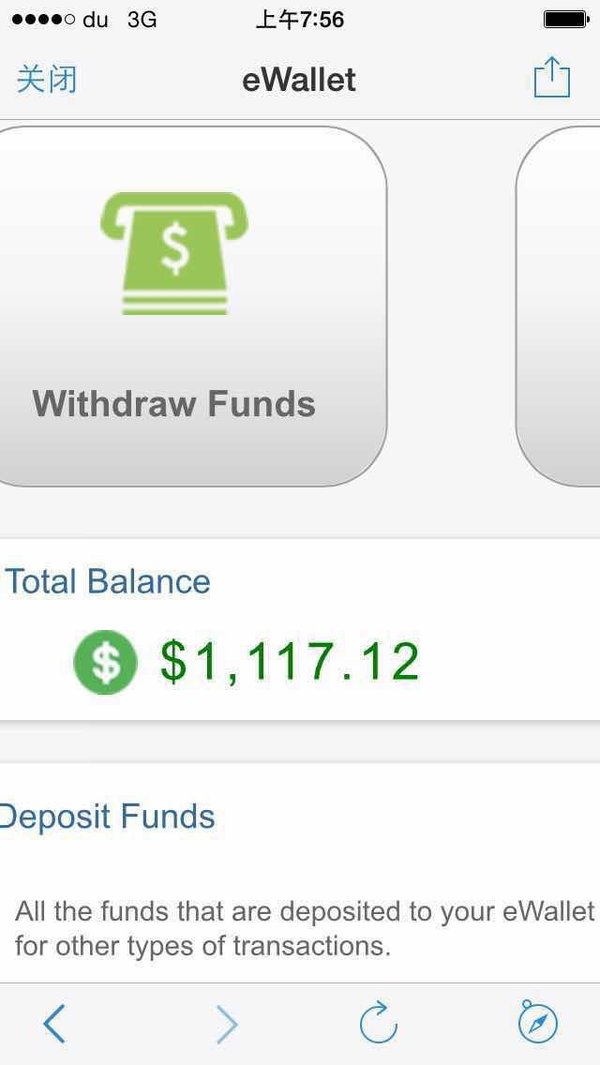The image size is (600, 1065).
Task: Open this page in Safari
Action: click(x=537, y=1022)
